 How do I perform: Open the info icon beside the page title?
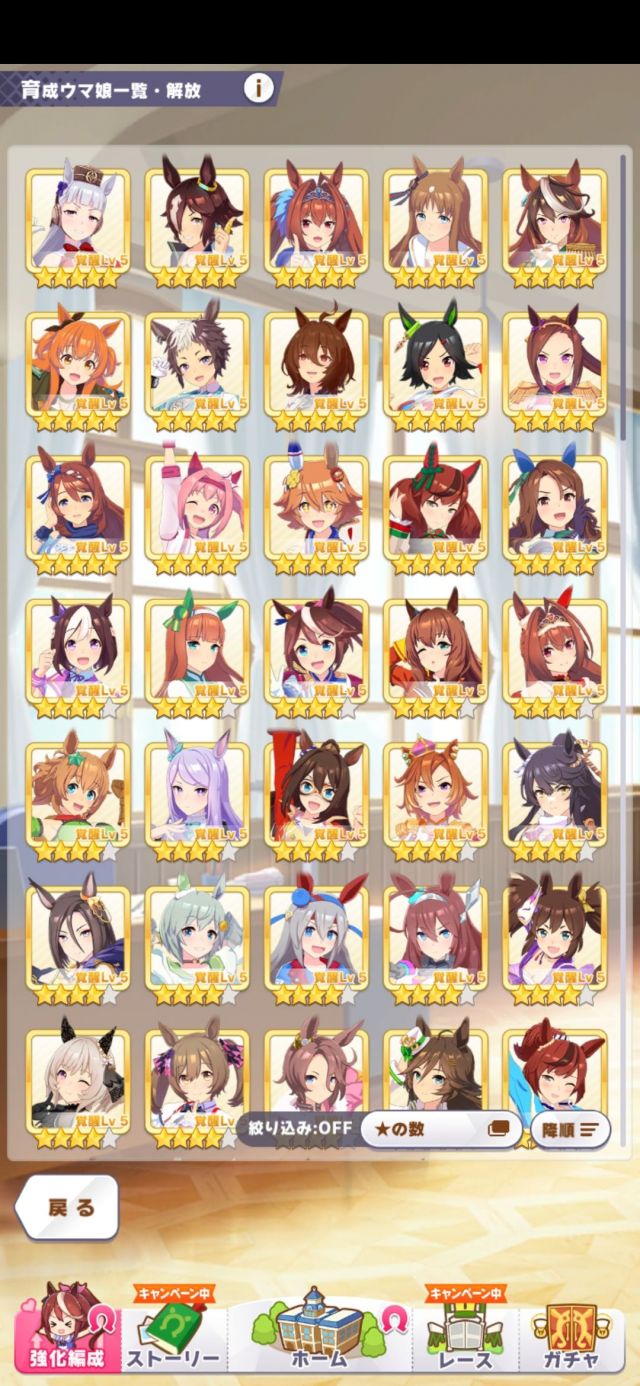(x=258, y=88)
